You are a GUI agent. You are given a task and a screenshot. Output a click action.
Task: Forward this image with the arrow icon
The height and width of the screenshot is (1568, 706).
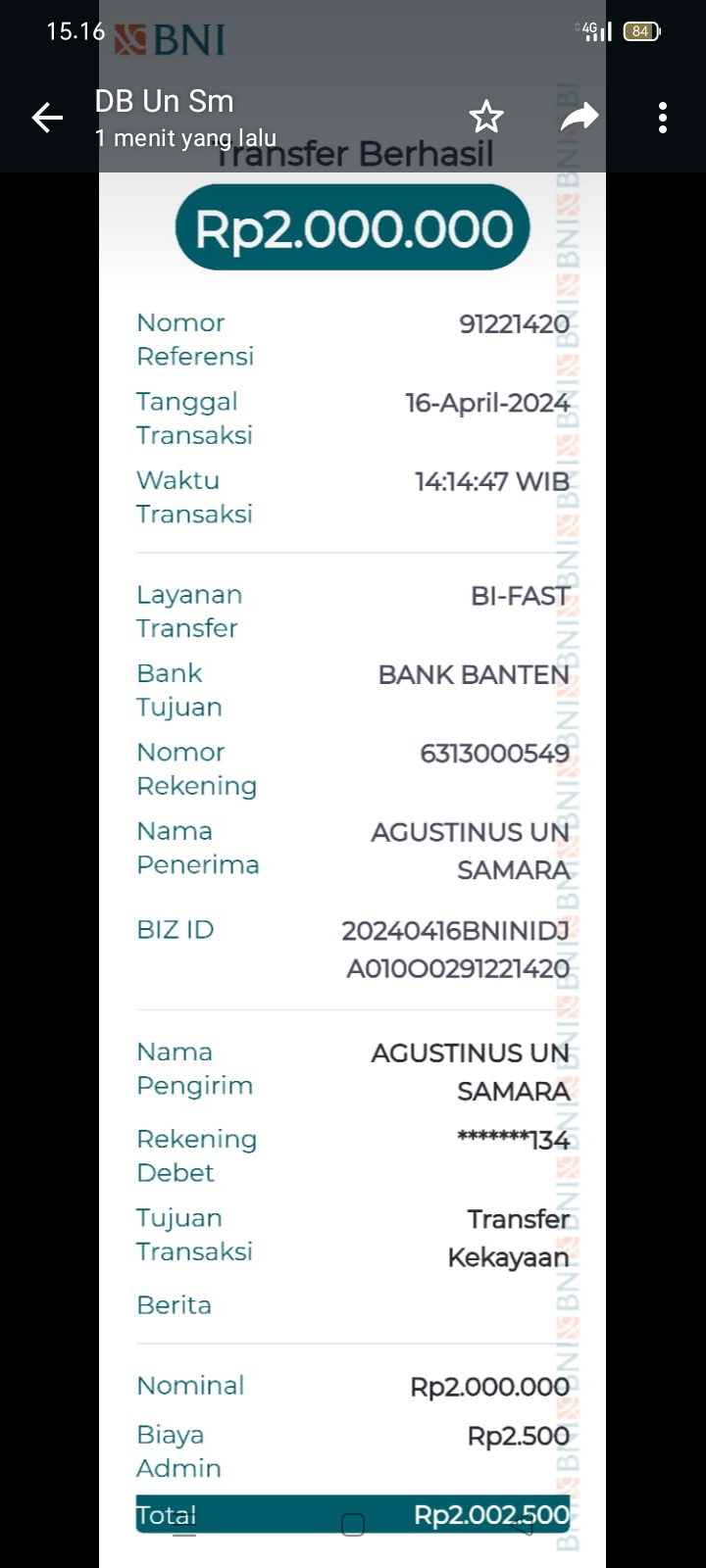tap(579, 118)
